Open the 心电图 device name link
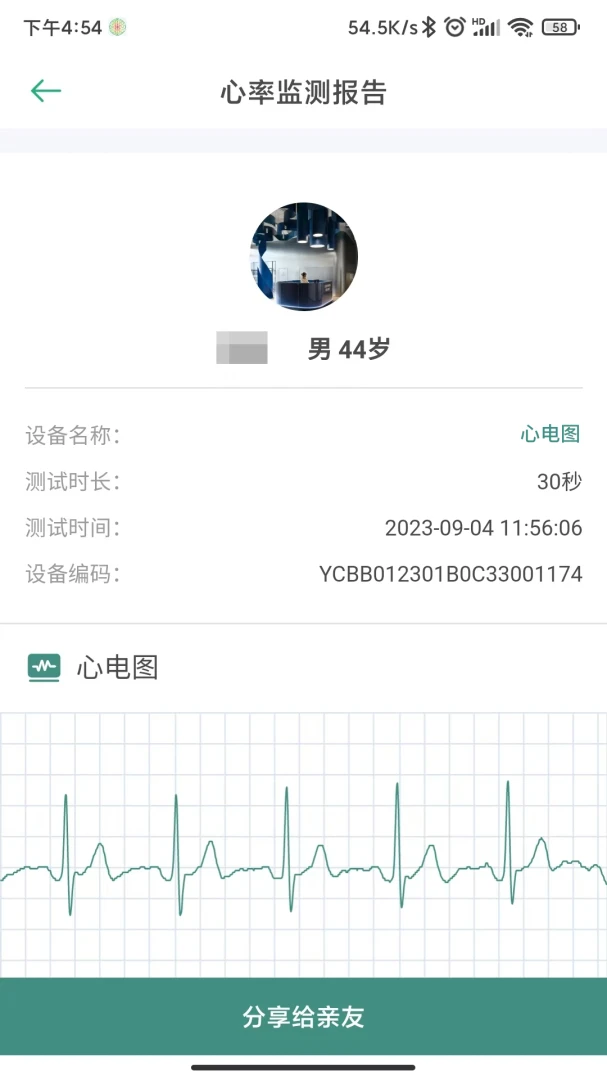The image size is (607, 1080). coord(550,434)
